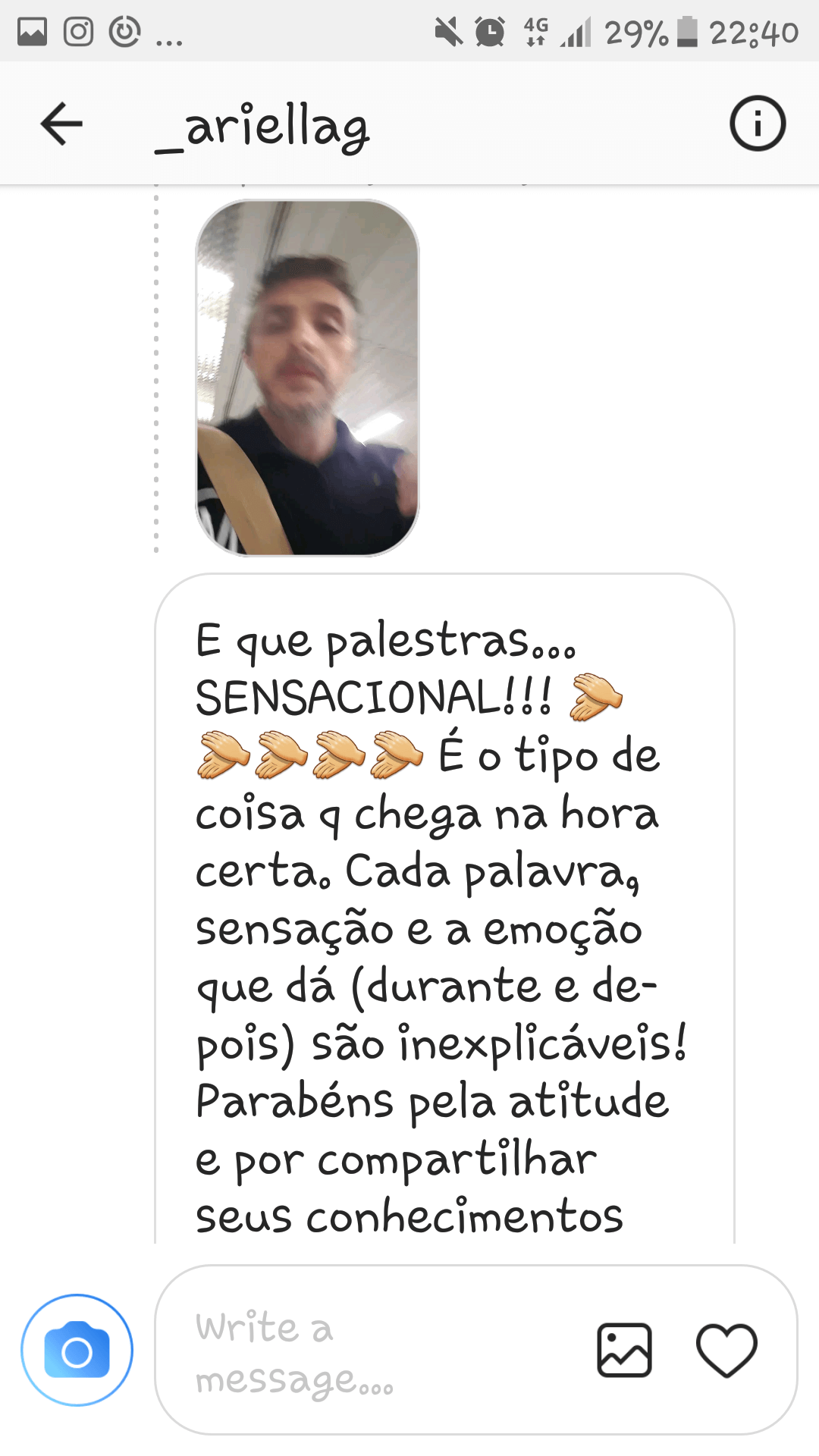Open conversation details info icon

tap(758, 124)
